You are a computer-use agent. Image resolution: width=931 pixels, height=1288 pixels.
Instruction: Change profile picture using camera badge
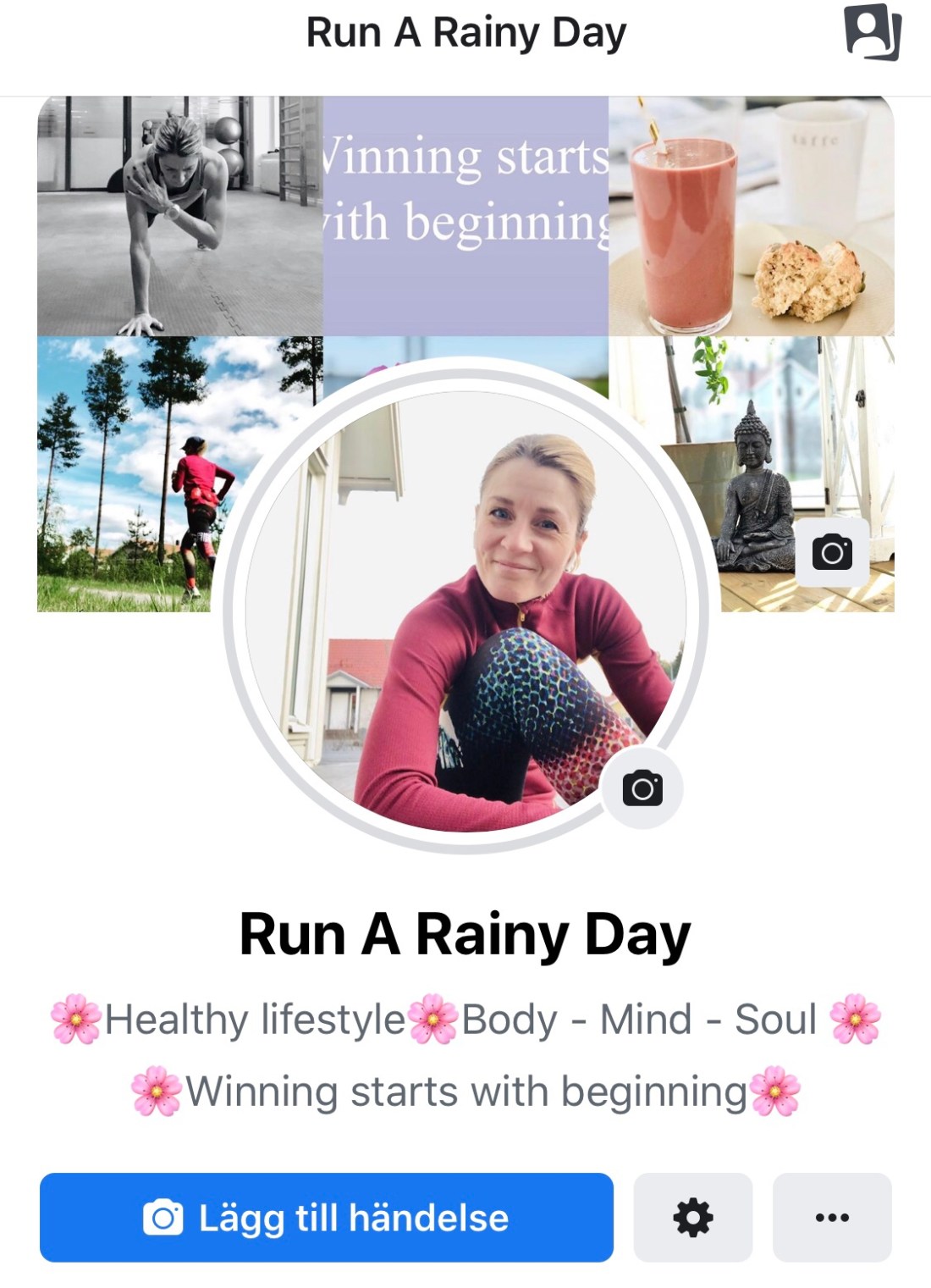point(642,788)
